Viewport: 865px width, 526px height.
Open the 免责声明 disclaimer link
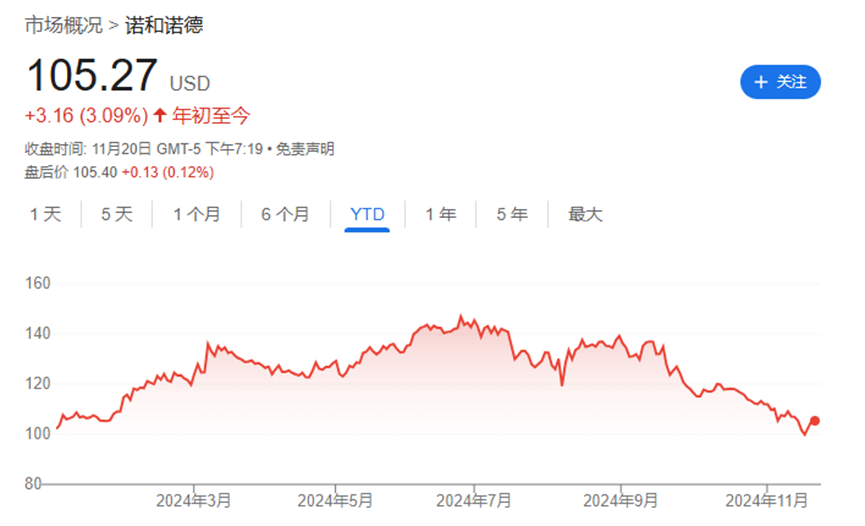click(305, 149)
